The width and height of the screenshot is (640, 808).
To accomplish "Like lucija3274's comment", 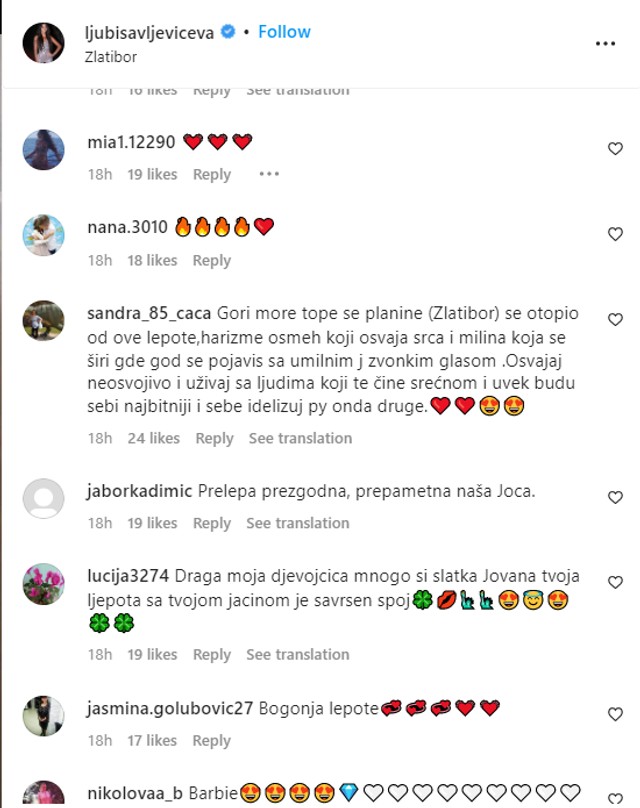I will (616, 584).
